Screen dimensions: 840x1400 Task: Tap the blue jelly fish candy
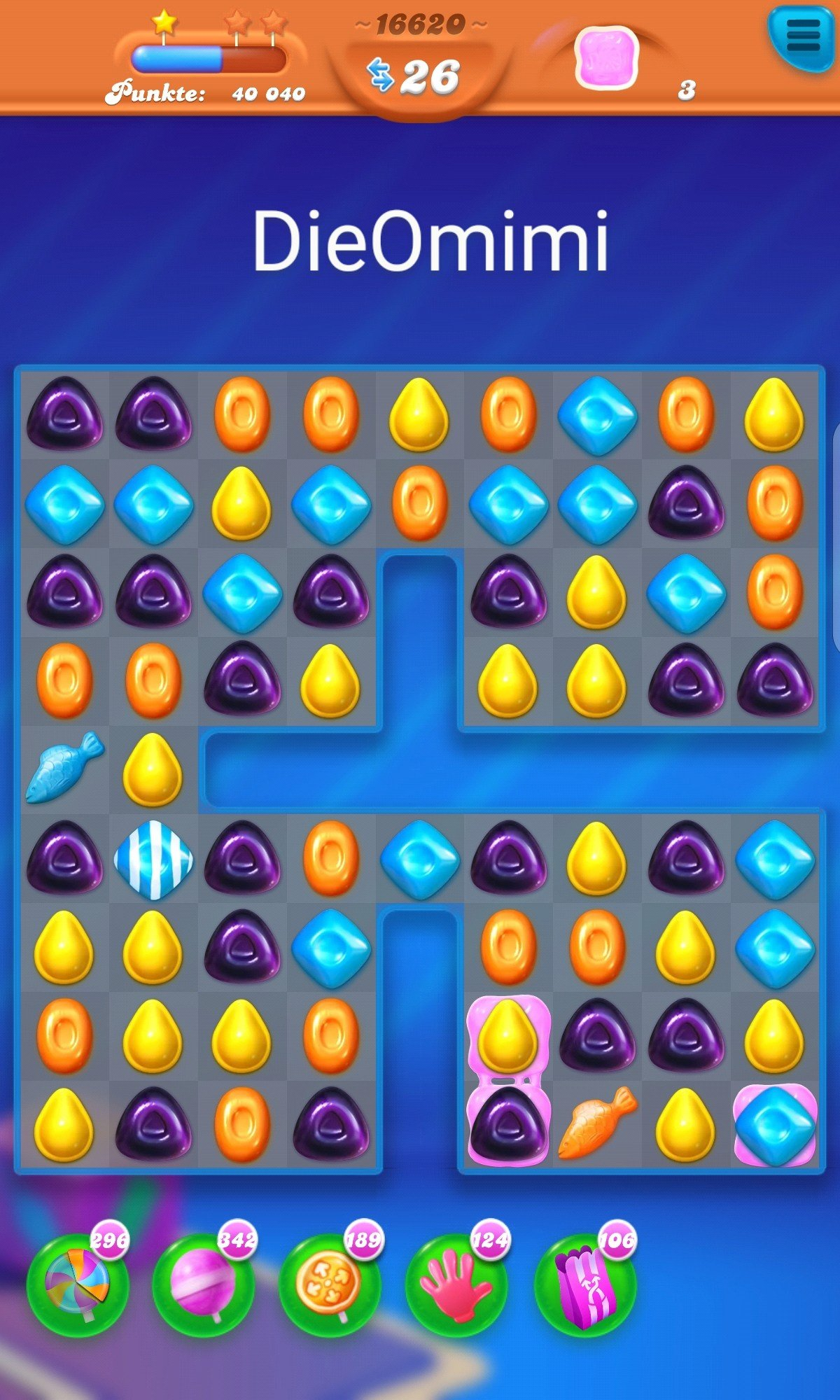(64, 767)
